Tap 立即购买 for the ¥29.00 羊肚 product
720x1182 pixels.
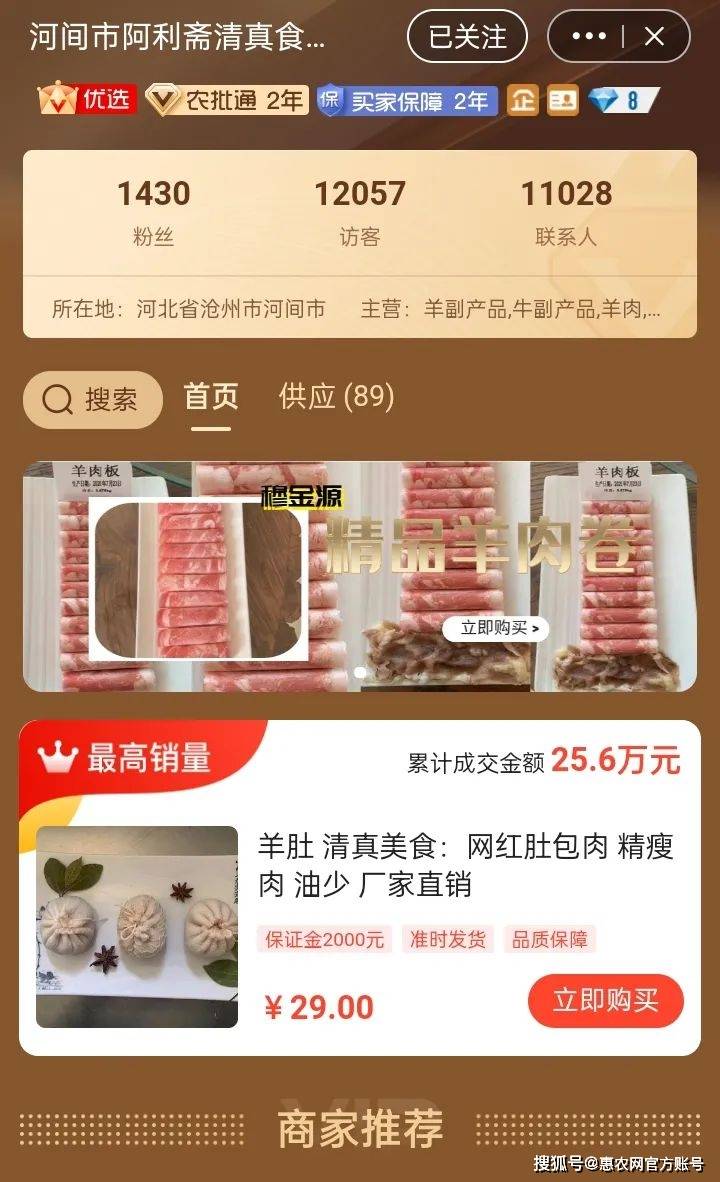[605, 1000]
